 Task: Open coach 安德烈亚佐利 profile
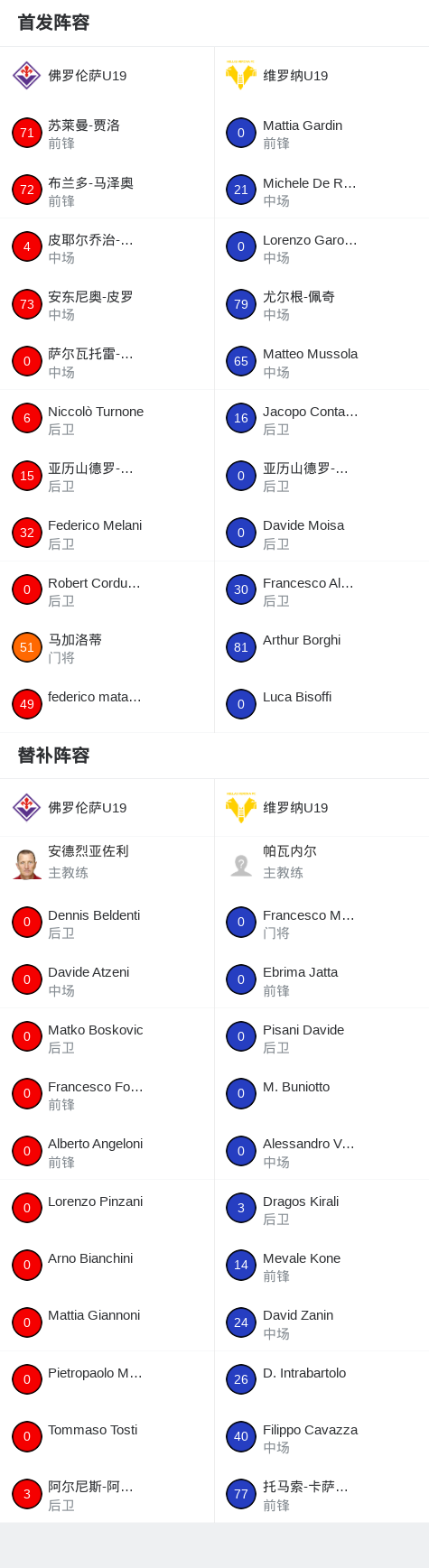tap(107, 863)
